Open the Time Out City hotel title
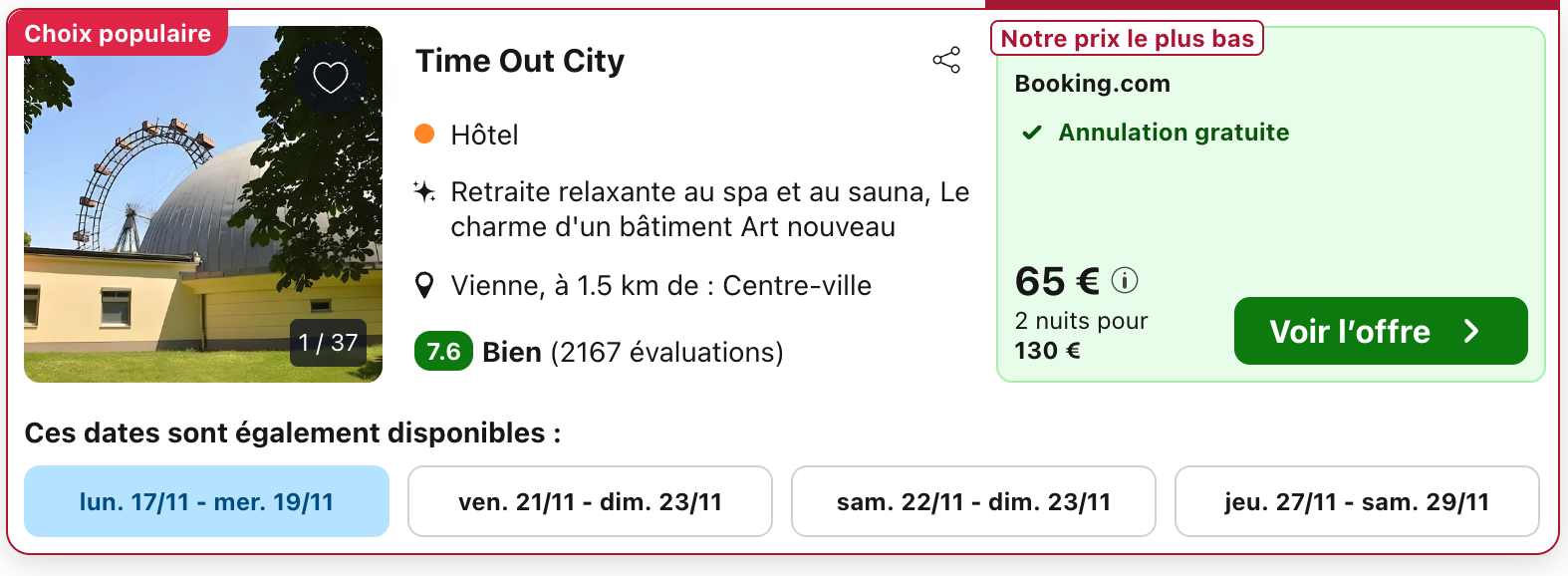This screenshot has height=576, width=1568. (520, 61)
